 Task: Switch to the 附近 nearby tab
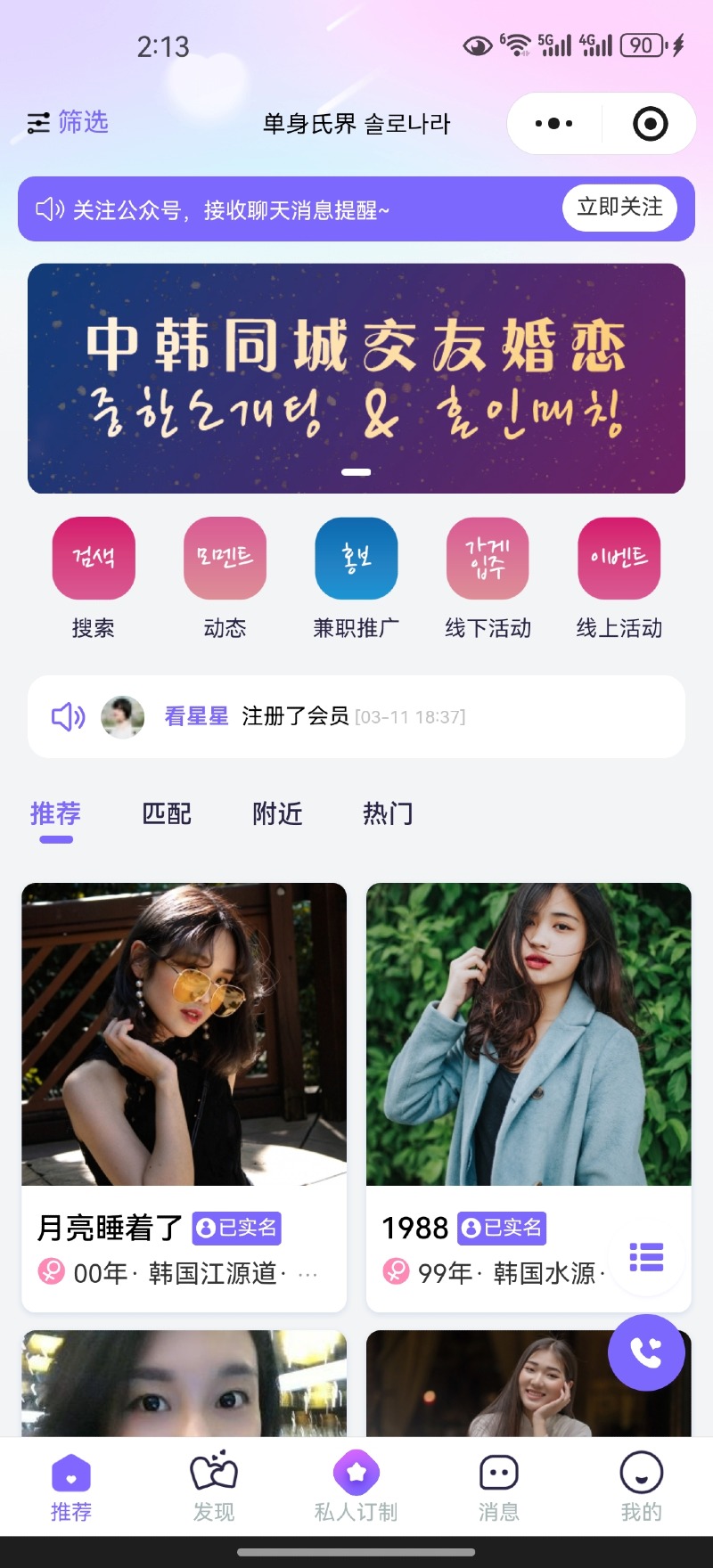click(277, 813)
